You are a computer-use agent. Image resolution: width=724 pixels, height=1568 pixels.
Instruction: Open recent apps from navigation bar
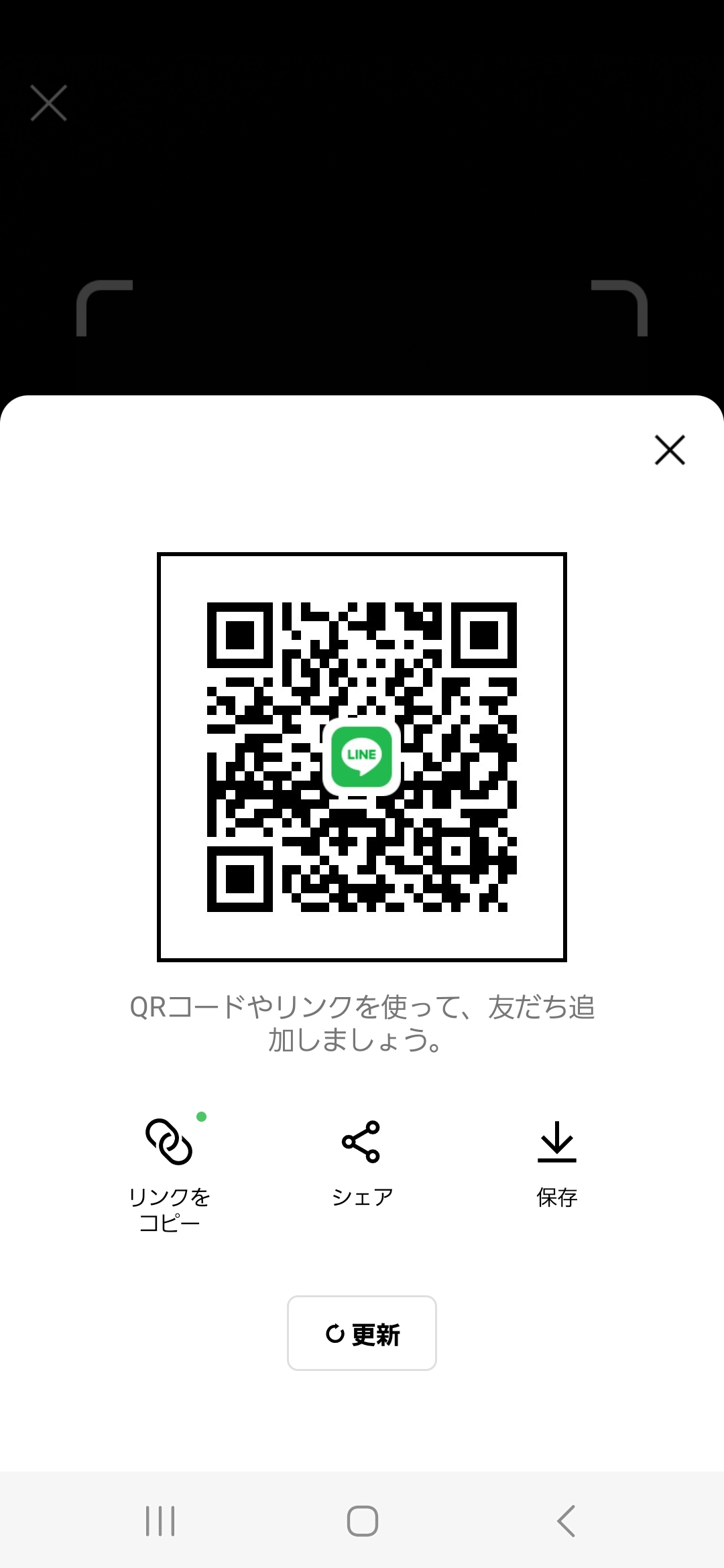click(x=160, y=1521)
